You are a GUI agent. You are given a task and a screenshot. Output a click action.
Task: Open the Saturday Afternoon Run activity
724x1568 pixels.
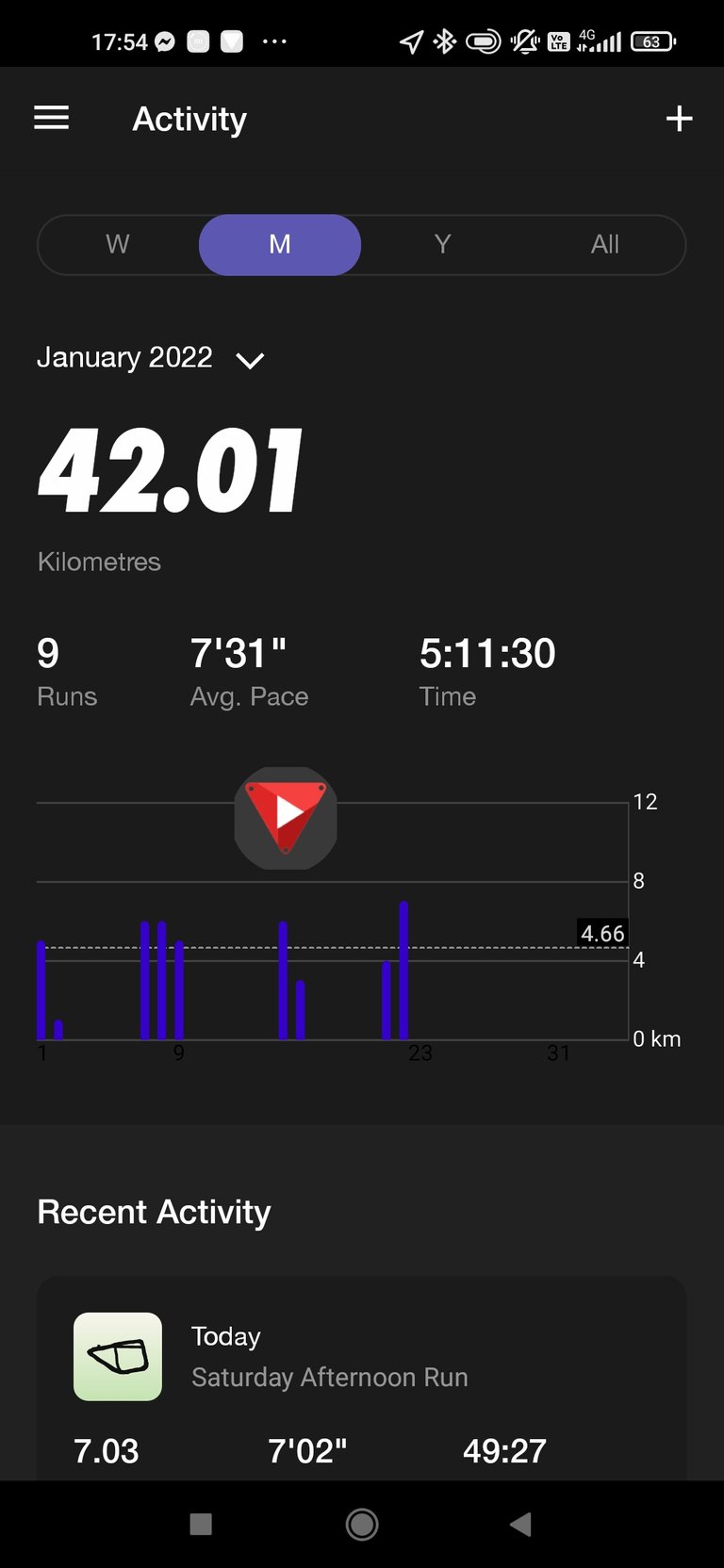coord(362,1378)
